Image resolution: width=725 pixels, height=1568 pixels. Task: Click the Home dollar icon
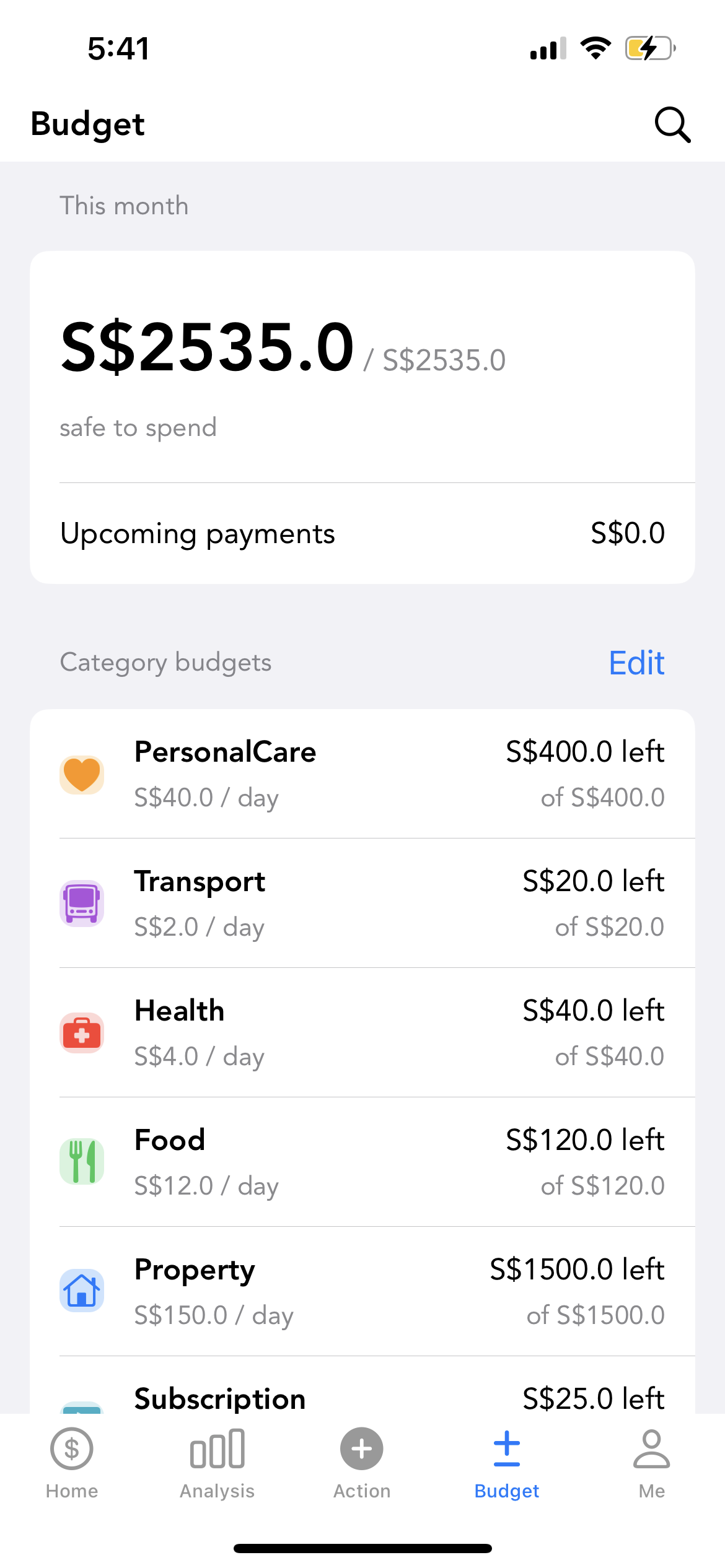[x=72, y=1449]
